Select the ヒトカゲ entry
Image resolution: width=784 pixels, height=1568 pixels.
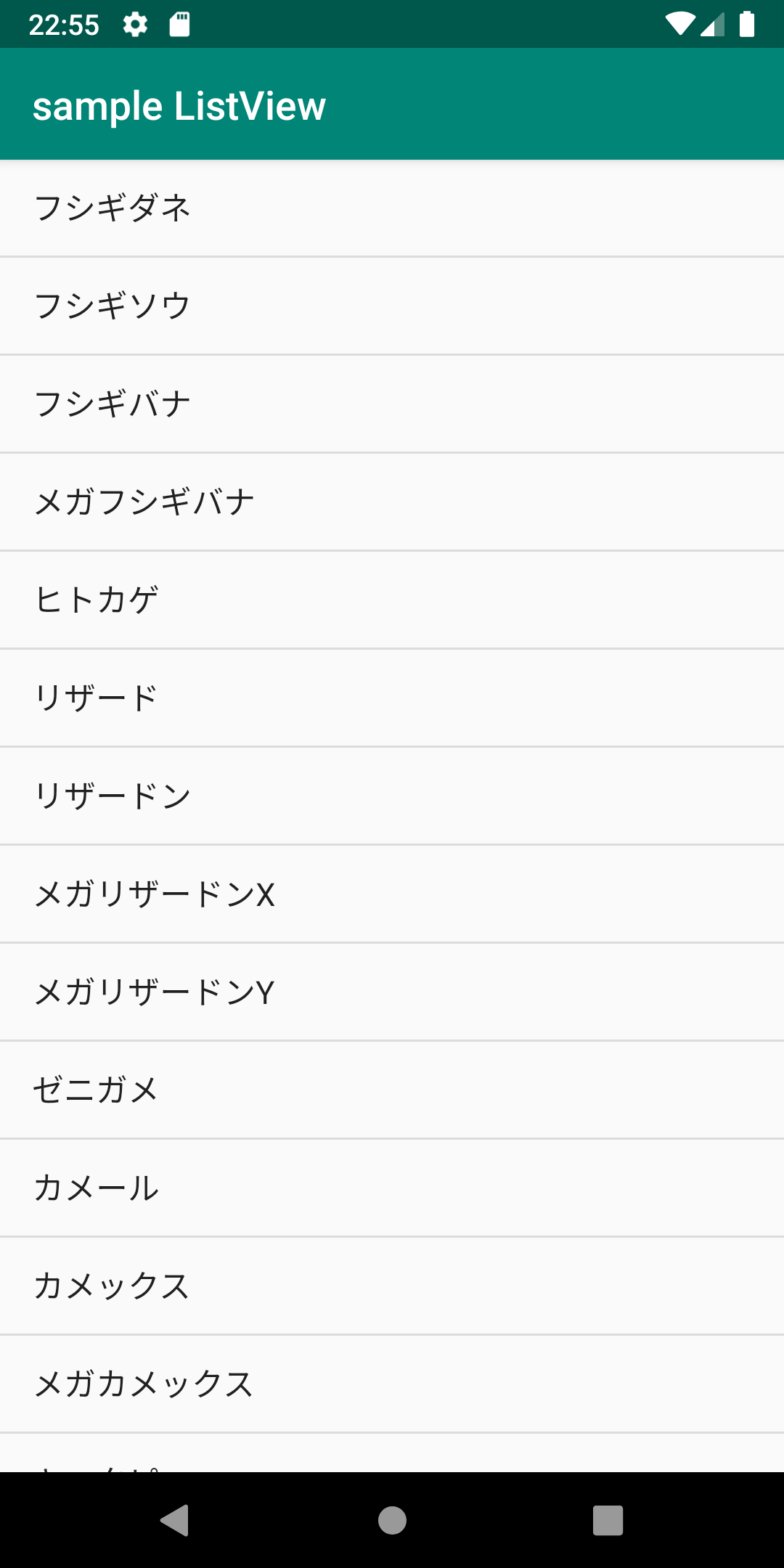coord(392,600)
